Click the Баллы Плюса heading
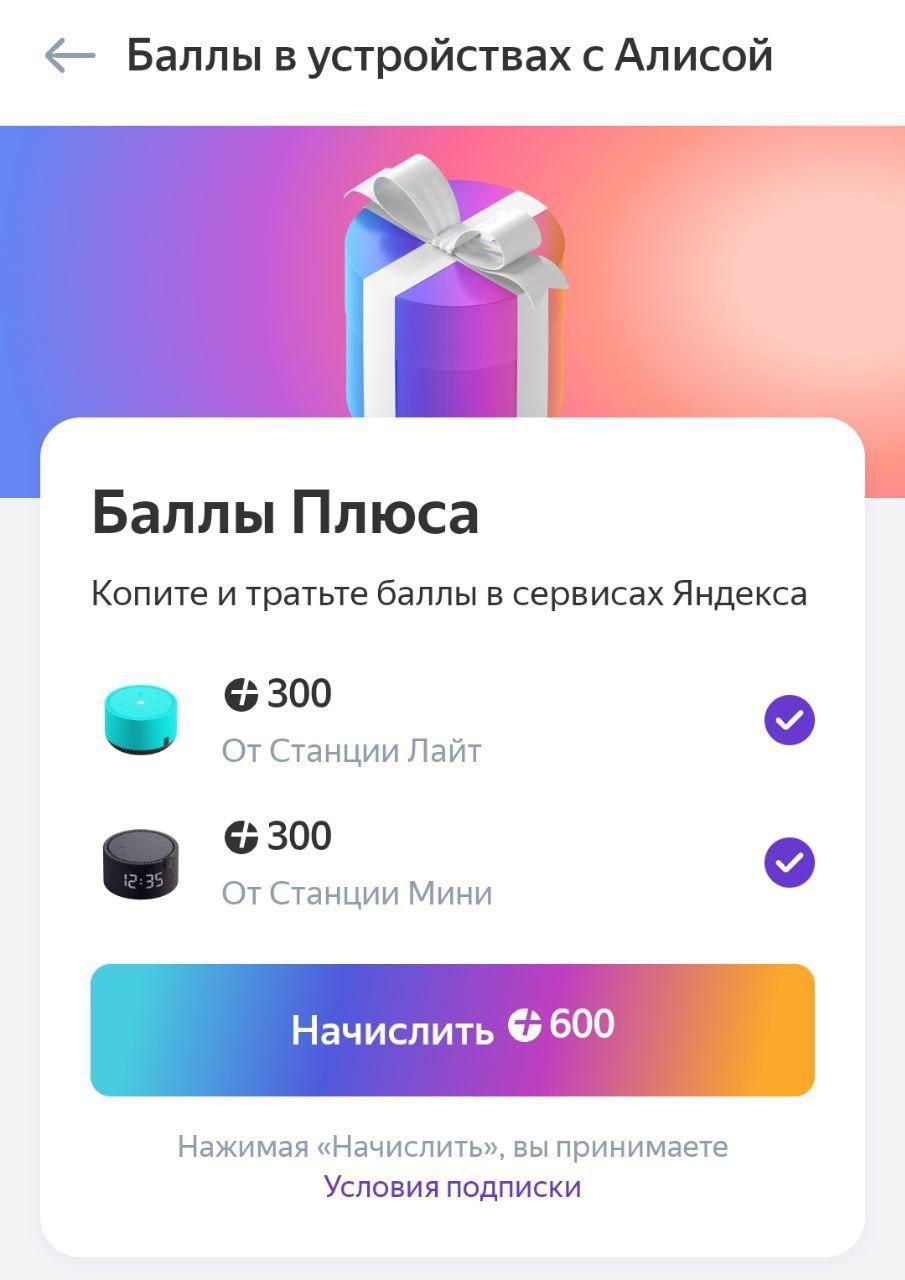This screenshot has height=1280, width=905. [x=285, y=512]
